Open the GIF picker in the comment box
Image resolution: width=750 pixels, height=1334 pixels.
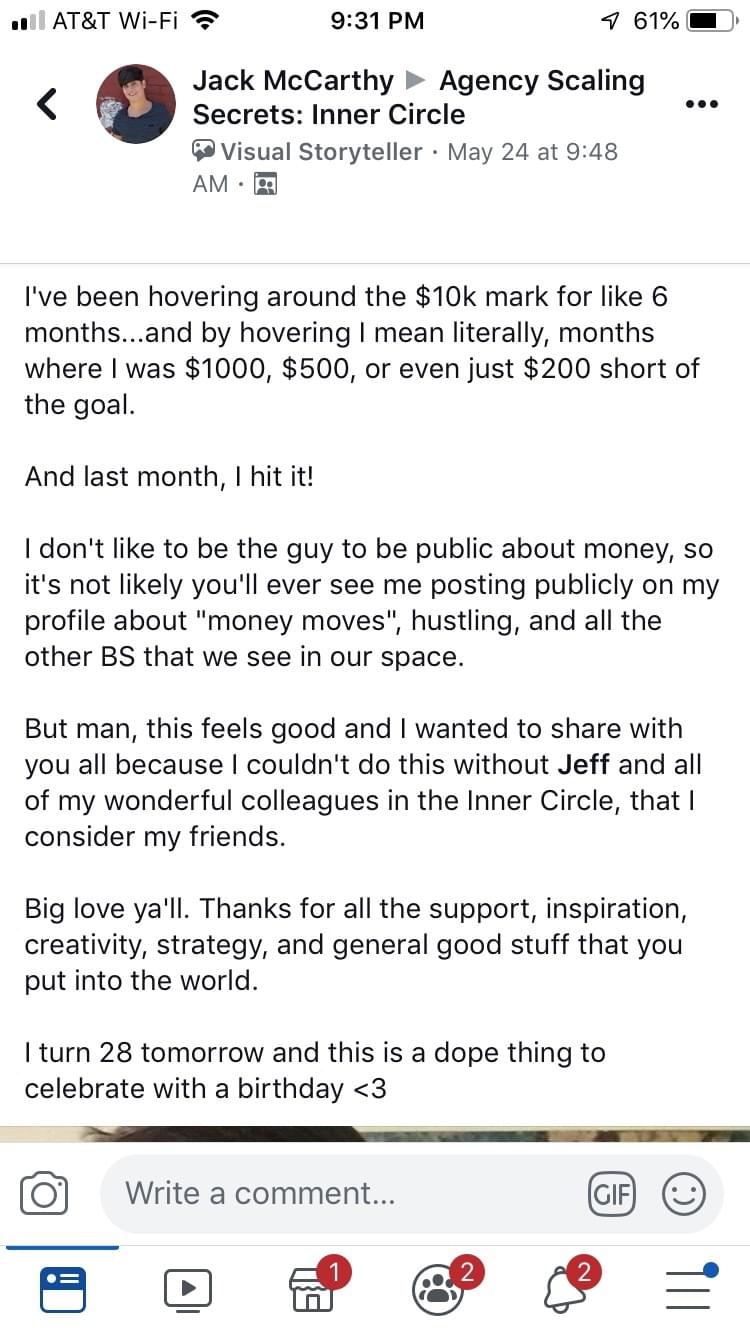[612, 1194]
